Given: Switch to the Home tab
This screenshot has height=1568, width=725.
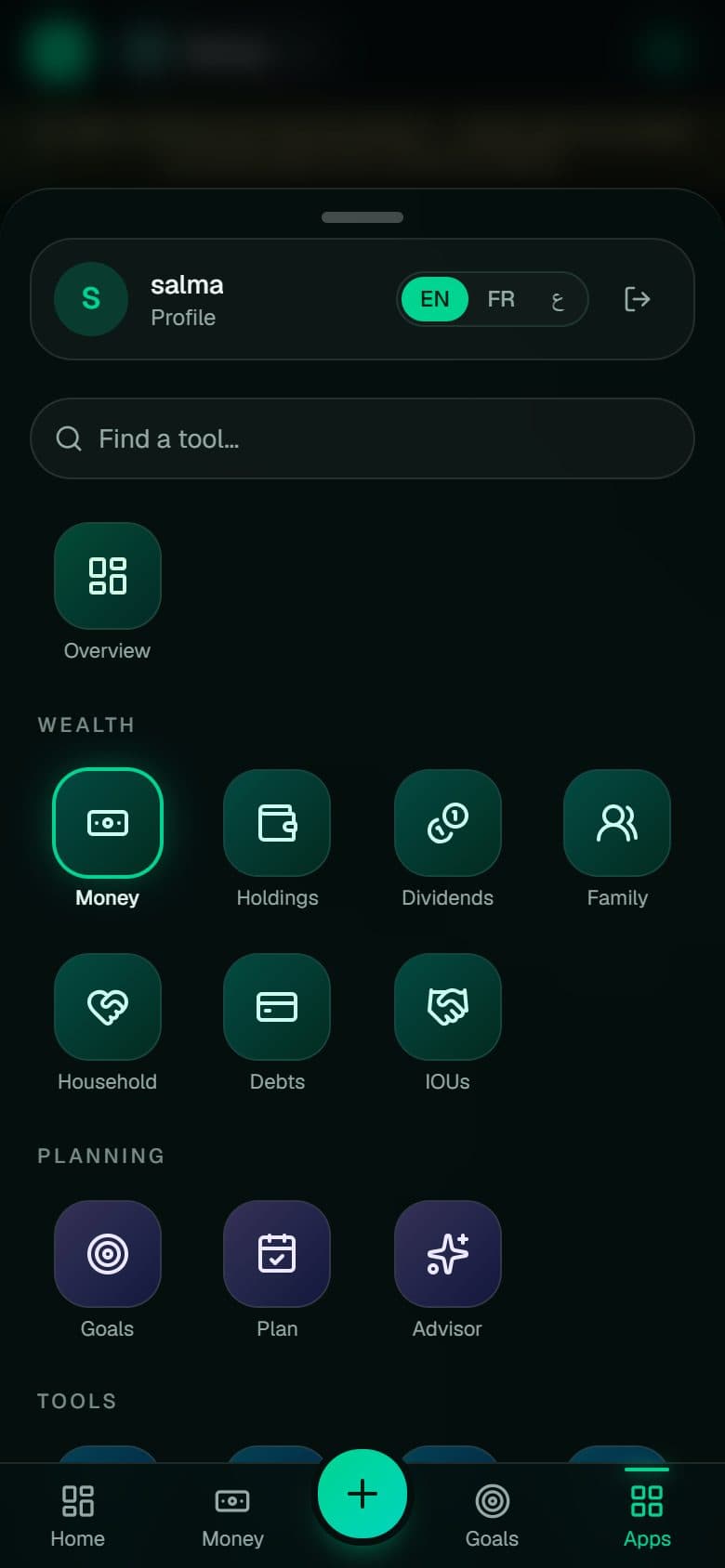Looking at the screenshot, I should tap(78, 1516).
